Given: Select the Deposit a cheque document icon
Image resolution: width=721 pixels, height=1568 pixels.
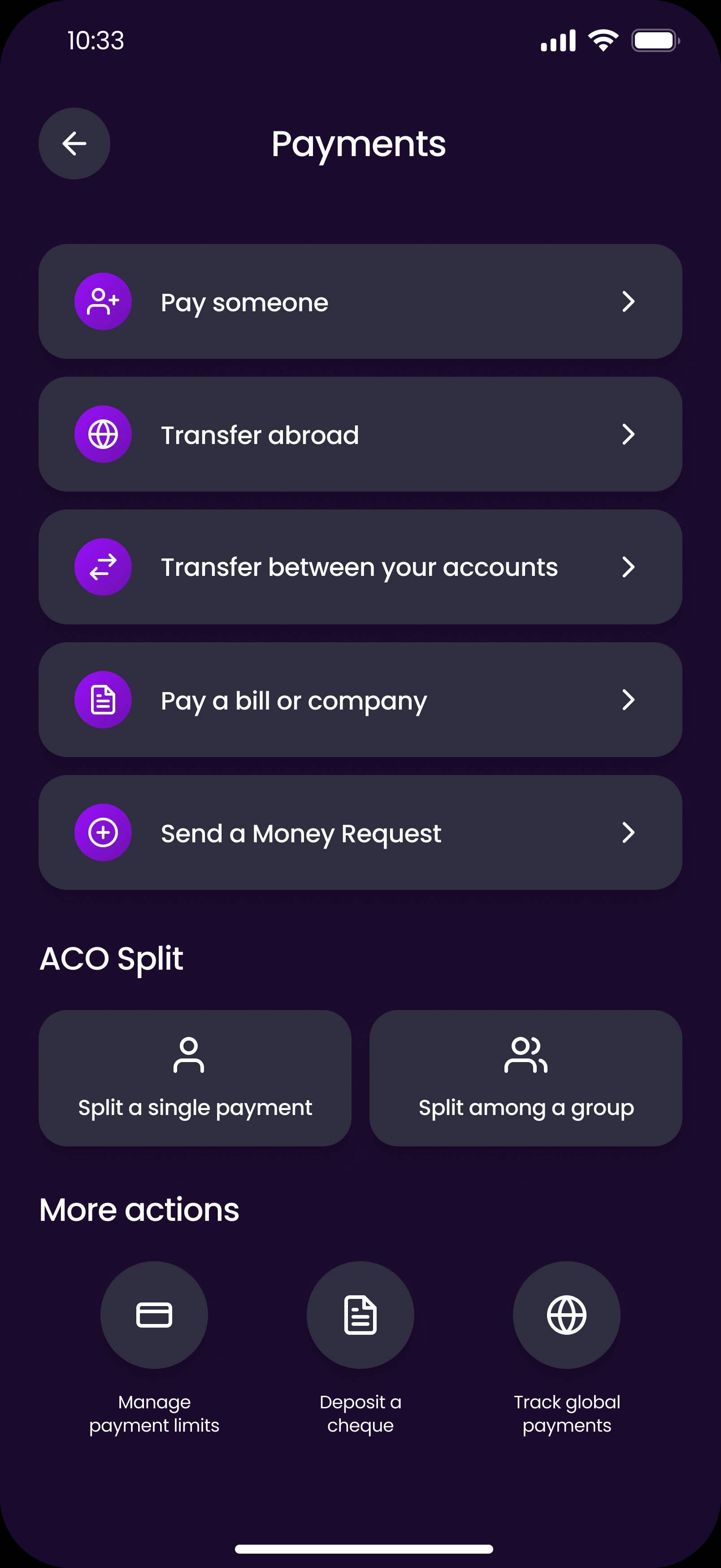Looking at the screenshot, I should (360, 1315).
